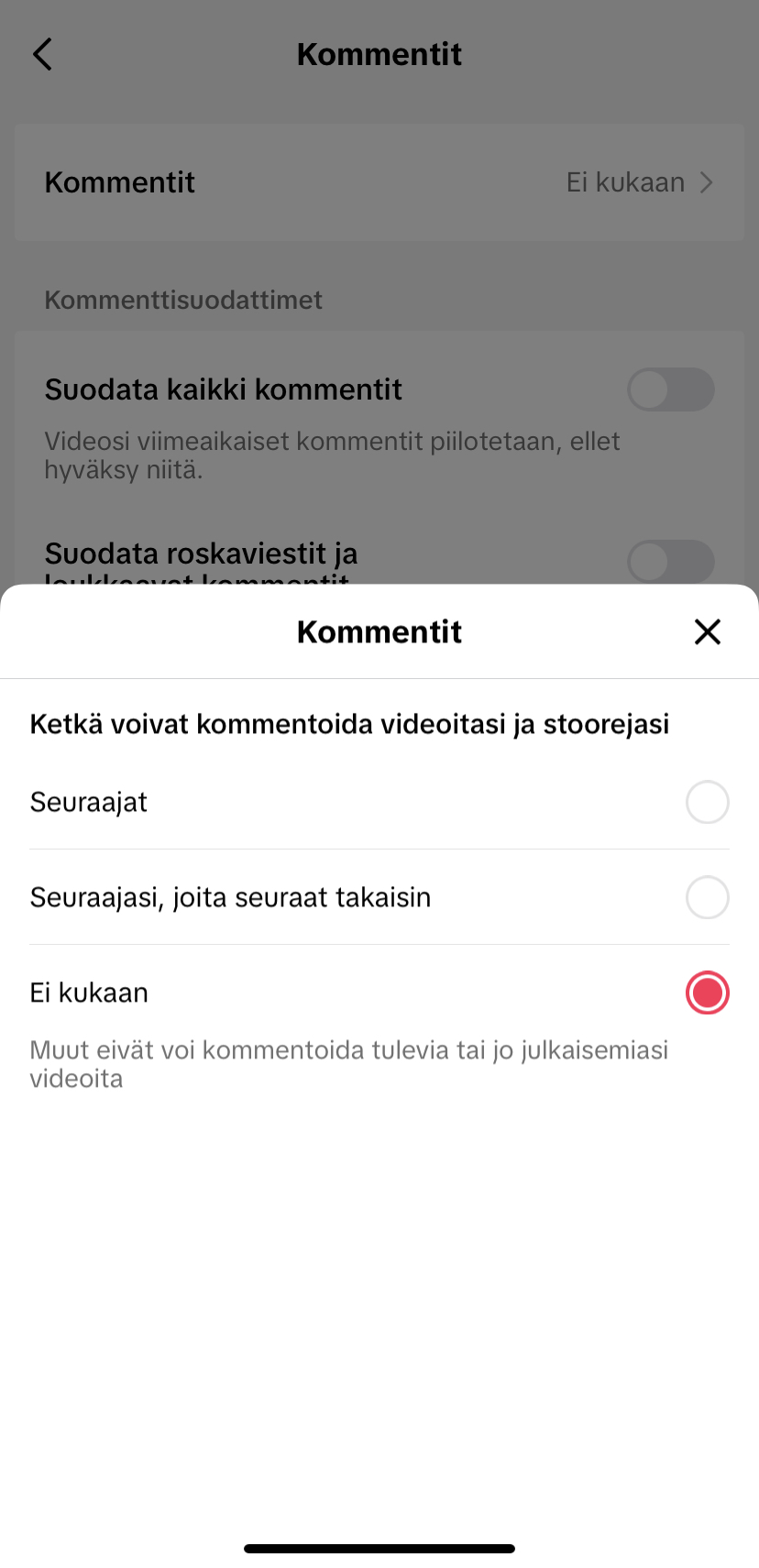Select the Ei kukaan radio button

(x=706, y=992)
